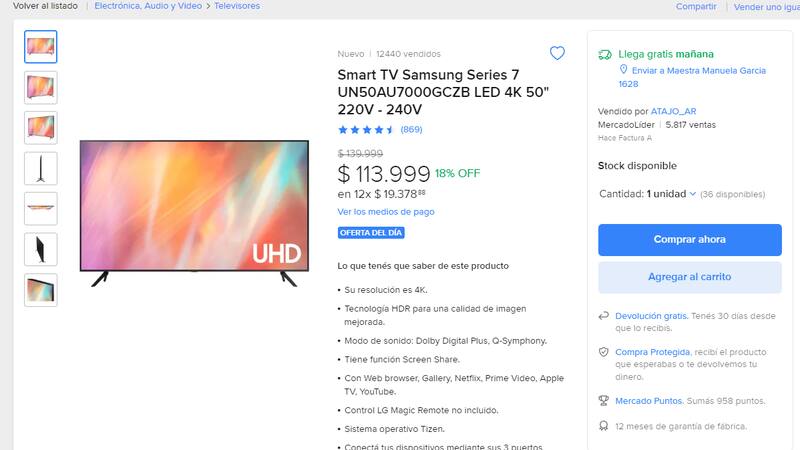This screenshot has height=450, width=800.
Task: Open Compra Protegida information
Action: pyautogui.click(x=652, y=352)
